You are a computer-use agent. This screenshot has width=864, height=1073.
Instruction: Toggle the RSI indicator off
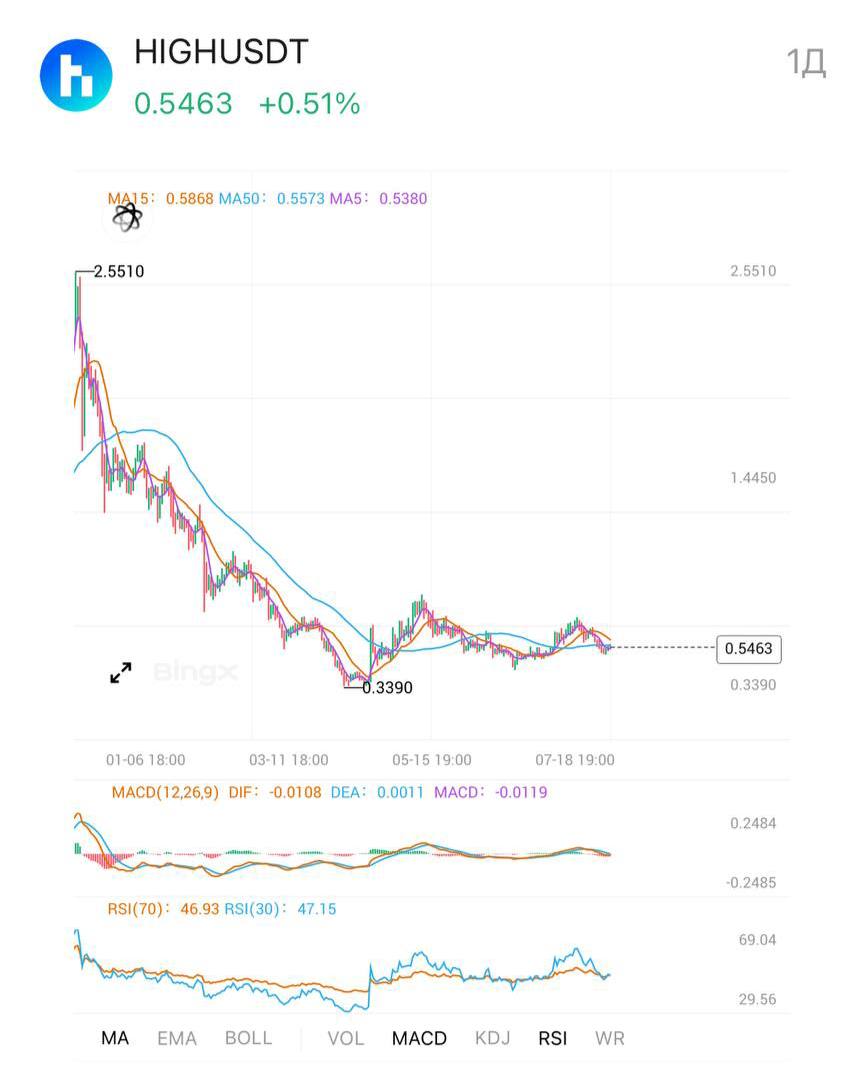554,1038
